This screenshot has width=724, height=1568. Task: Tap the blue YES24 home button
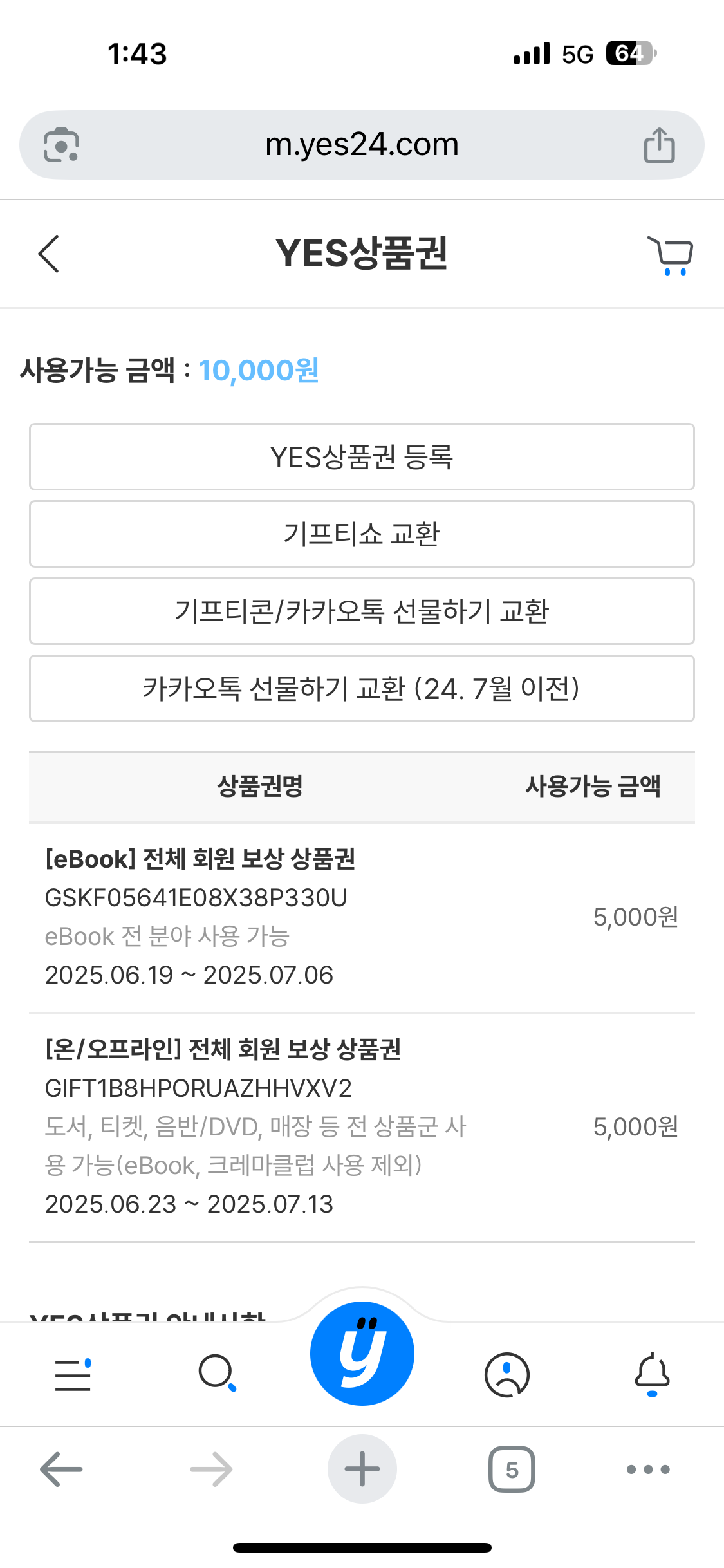(362, 1353)
